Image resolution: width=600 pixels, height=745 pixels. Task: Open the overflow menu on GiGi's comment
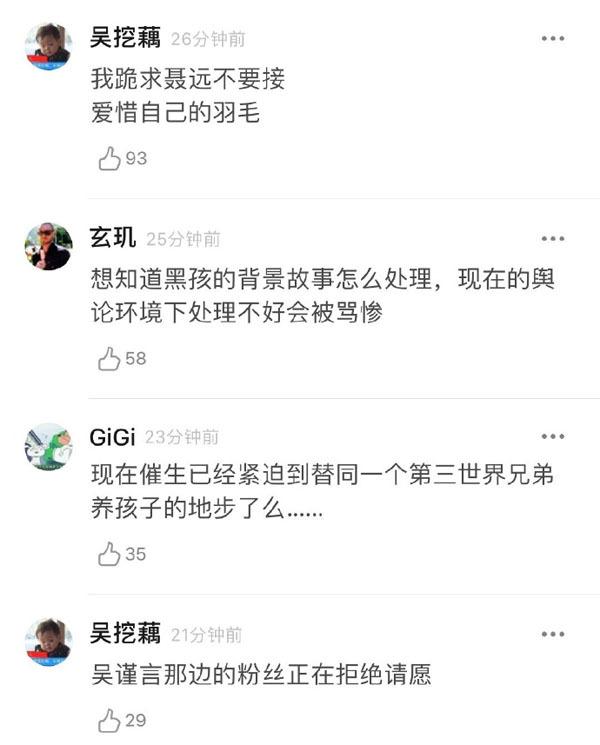553,437
